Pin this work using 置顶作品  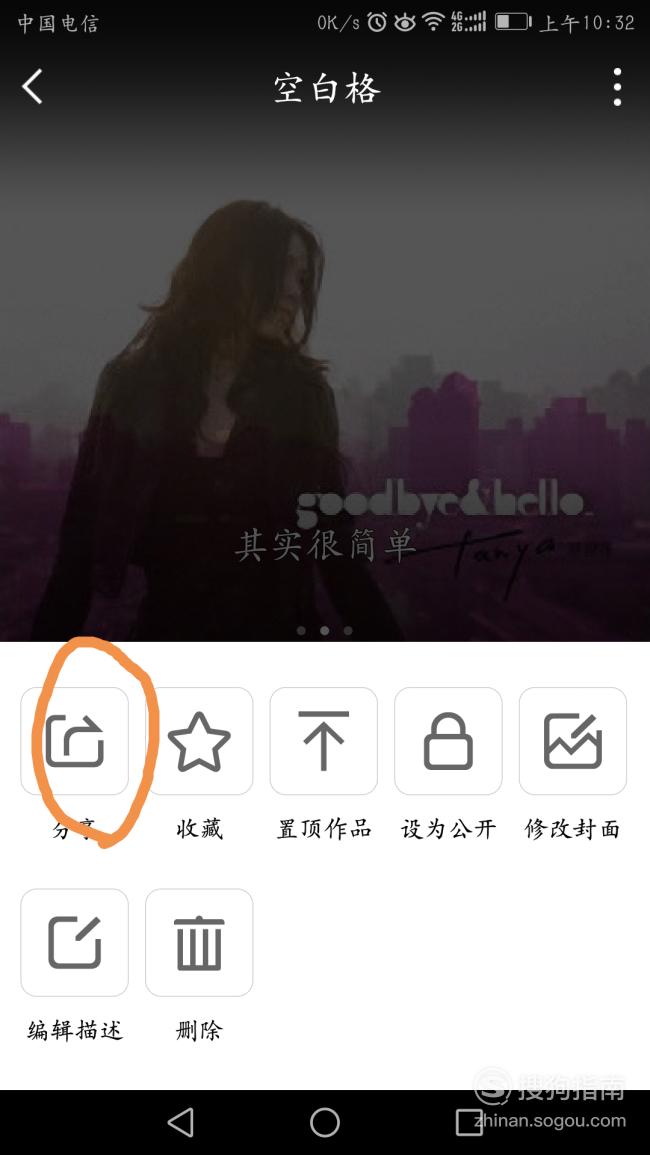pos(324,740)
